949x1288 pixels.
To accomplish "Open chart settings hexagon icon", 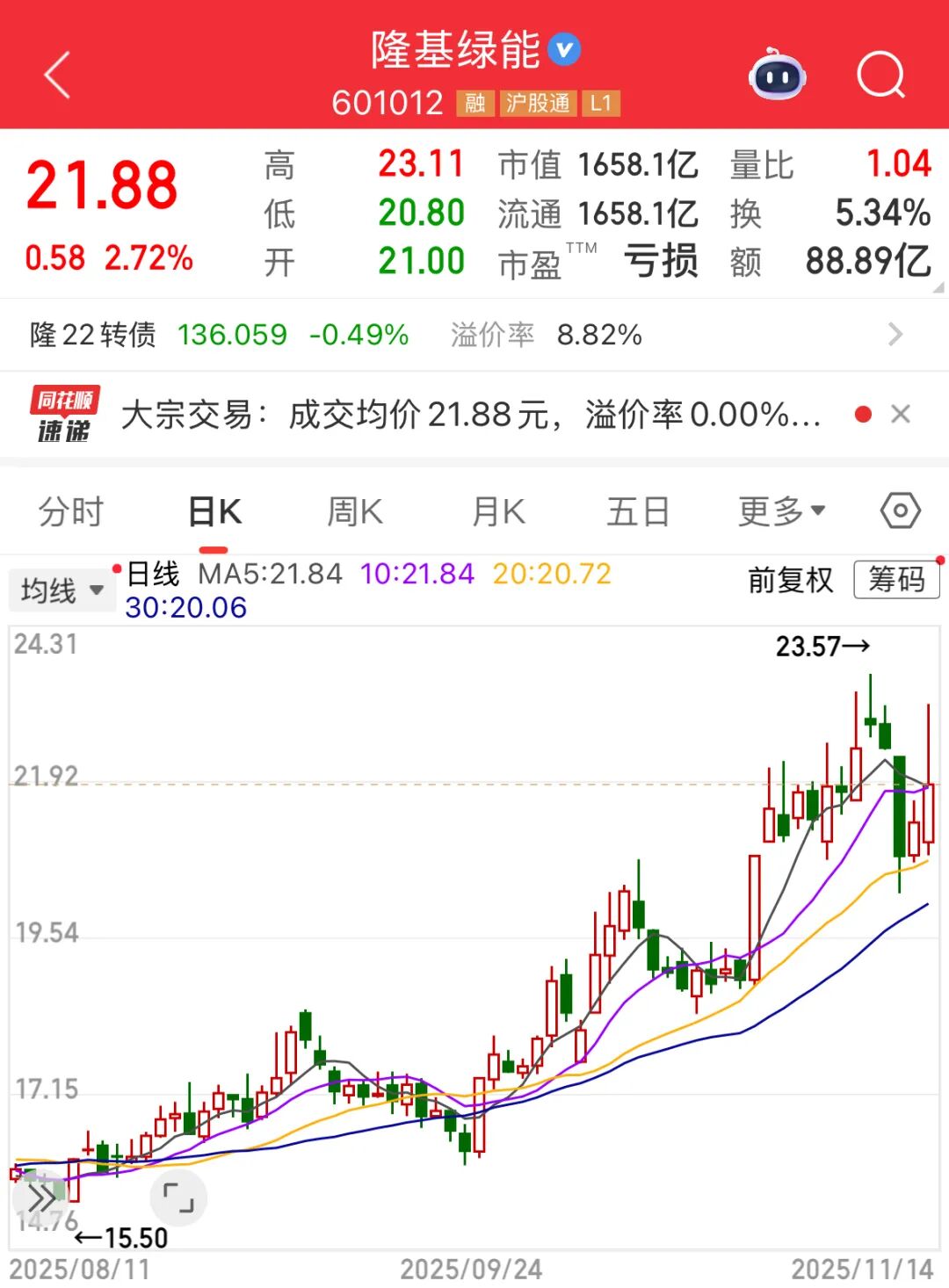I will coord(901,510).
